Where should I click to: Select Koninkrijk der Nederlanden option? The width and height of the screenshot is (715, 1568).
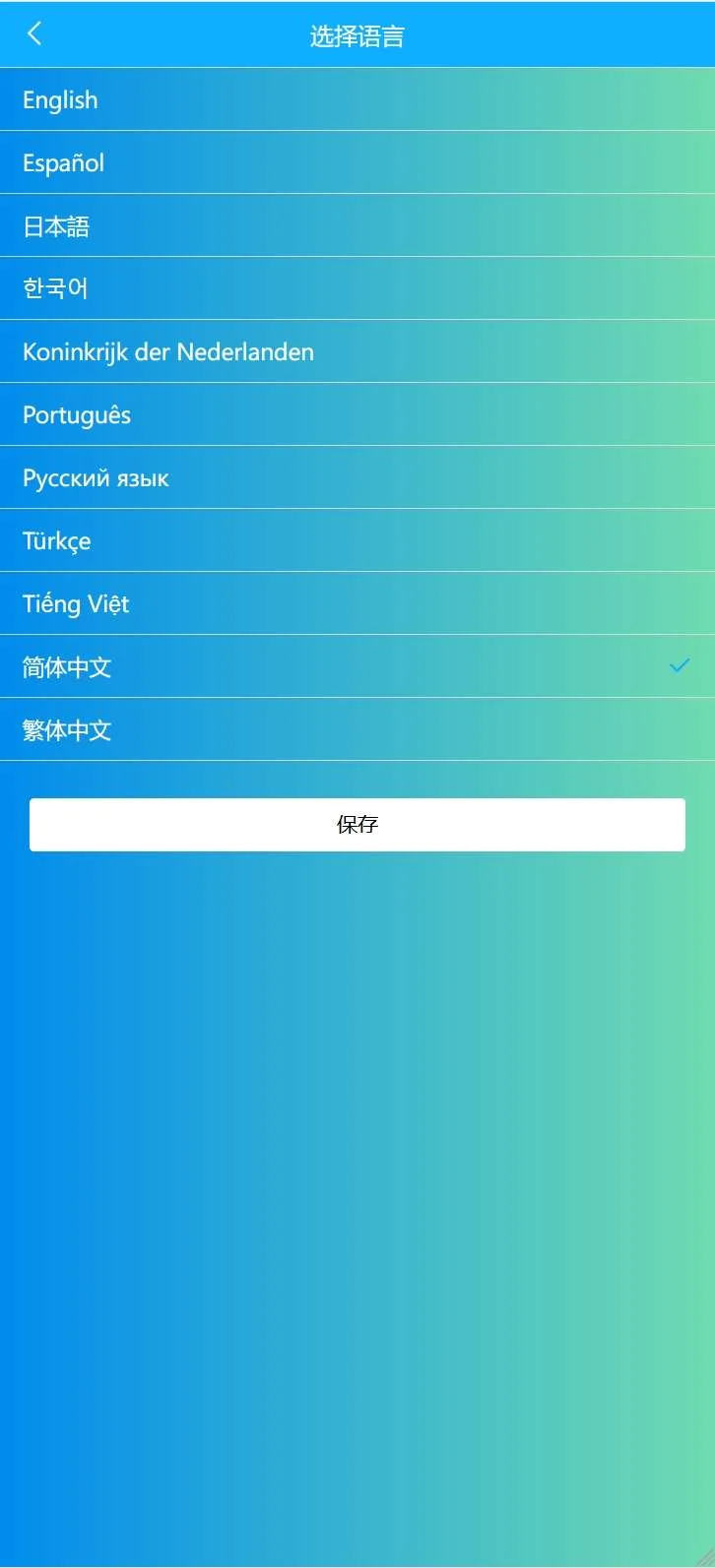tap(168, 352)
